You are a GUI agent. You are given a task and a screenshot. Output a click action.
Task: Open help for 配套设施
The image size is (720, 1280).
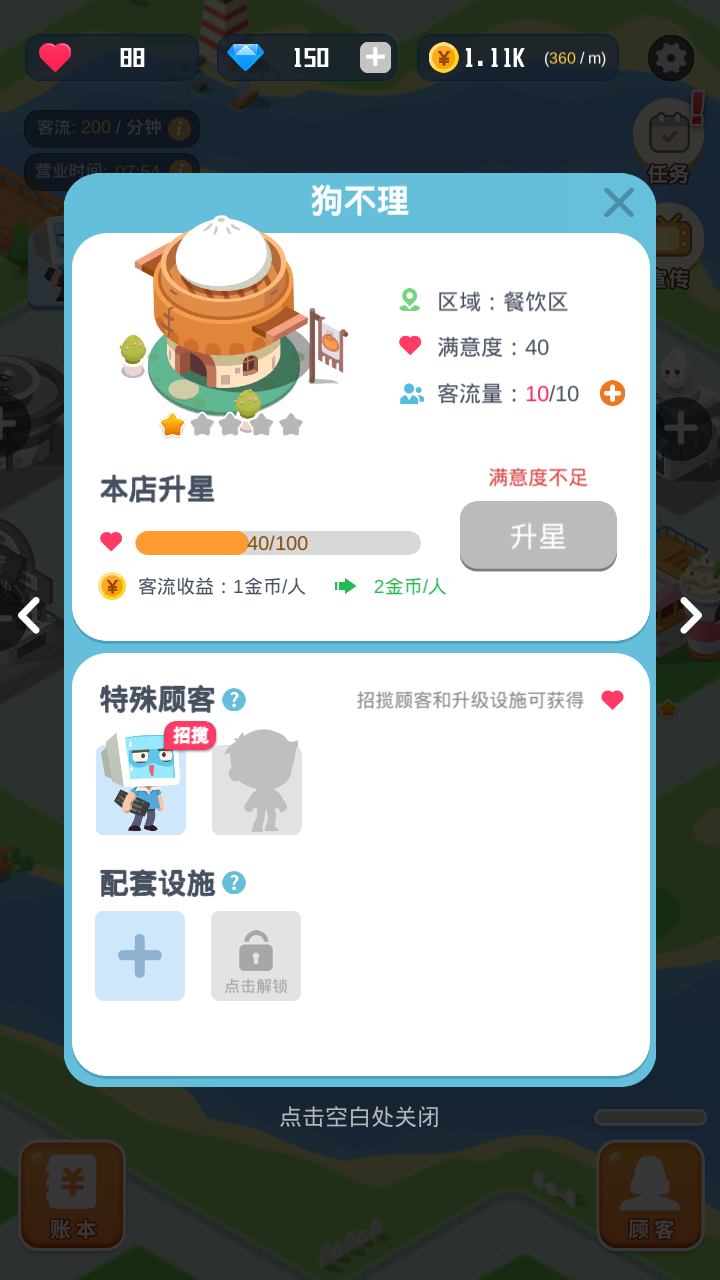(x=234, y=882)
